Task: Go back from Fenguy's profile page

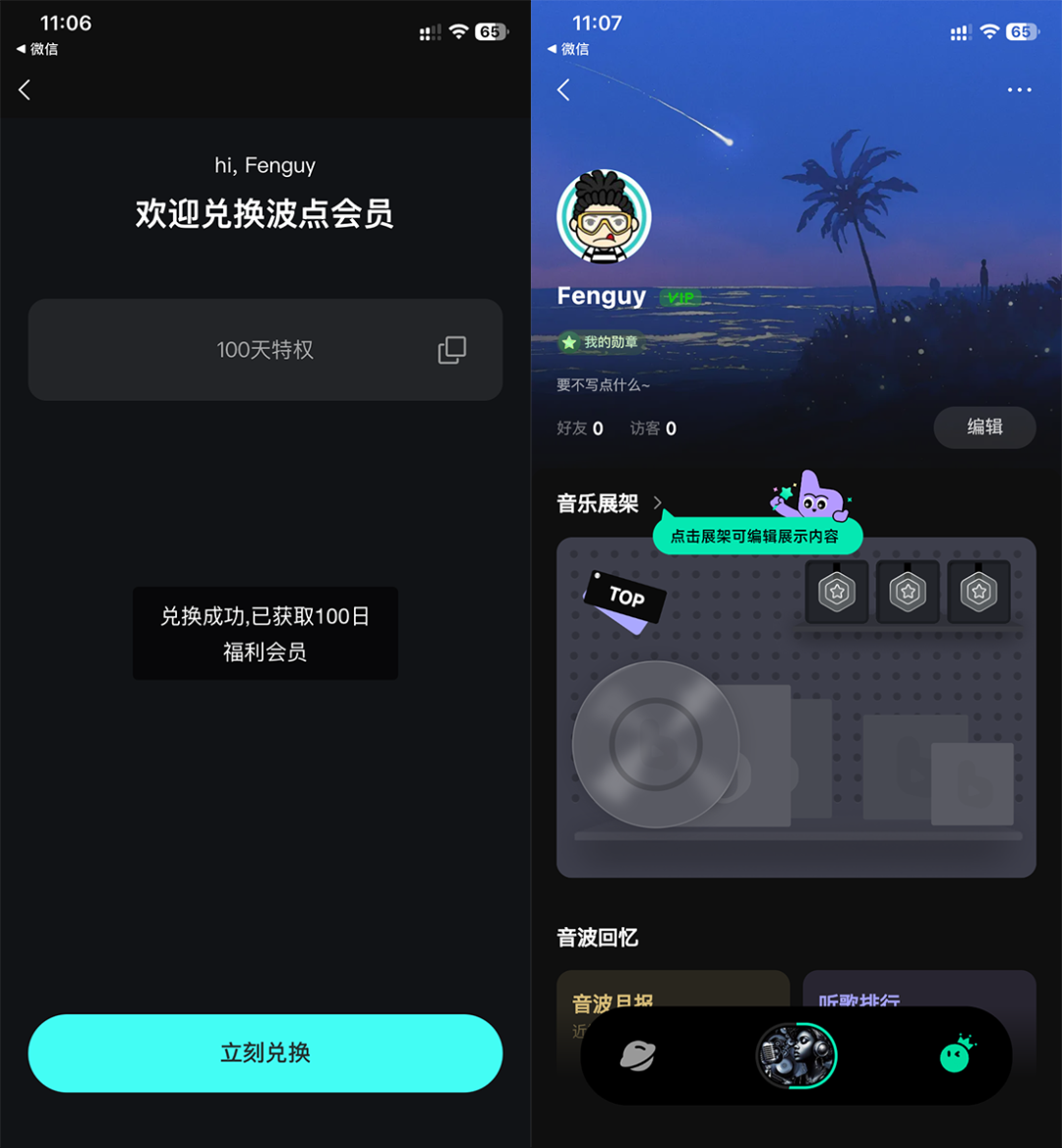Action: 563,90
